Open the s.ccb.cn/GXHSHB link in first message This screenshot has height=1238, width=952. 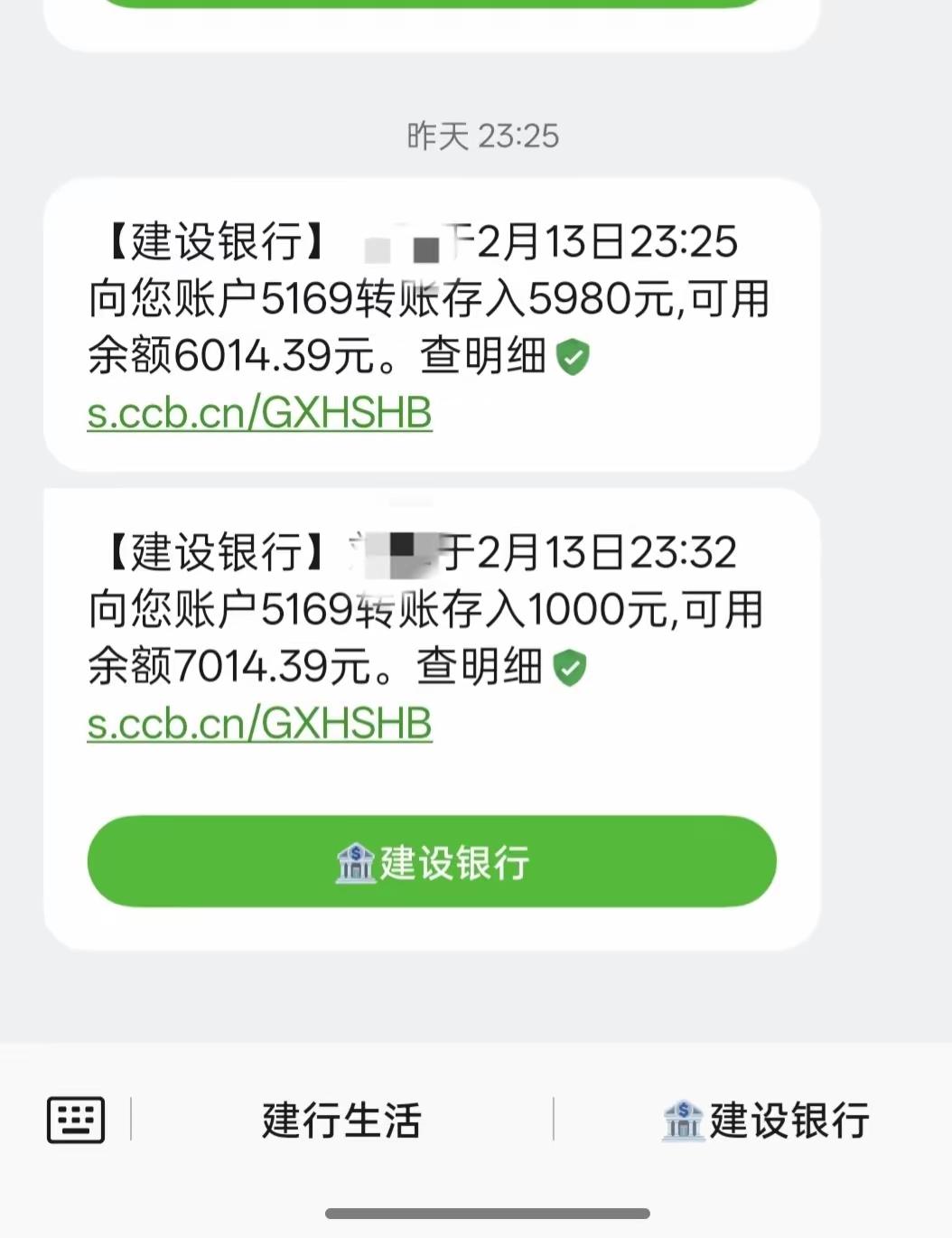click(x=260, y=414)
